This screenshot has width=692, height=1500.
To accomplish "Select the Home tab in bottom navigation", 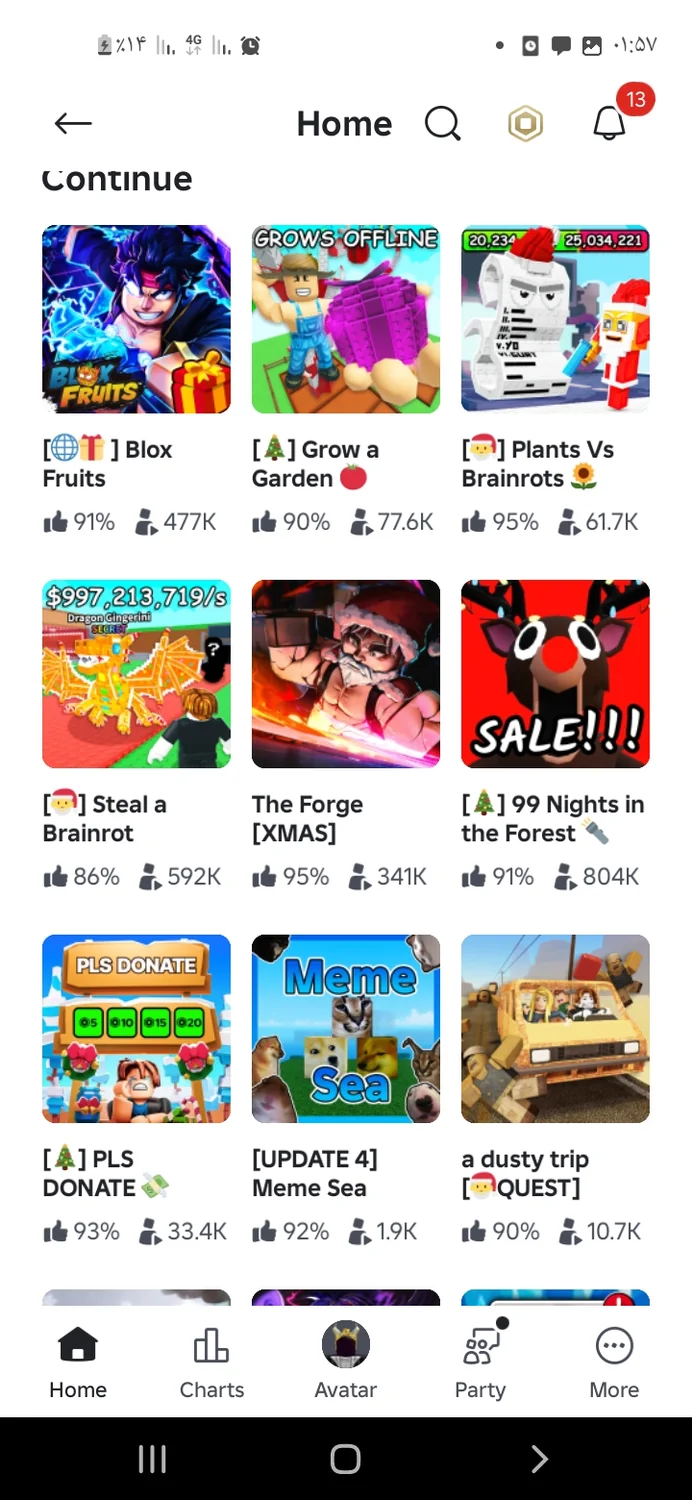I will [x=78, y=1361].
